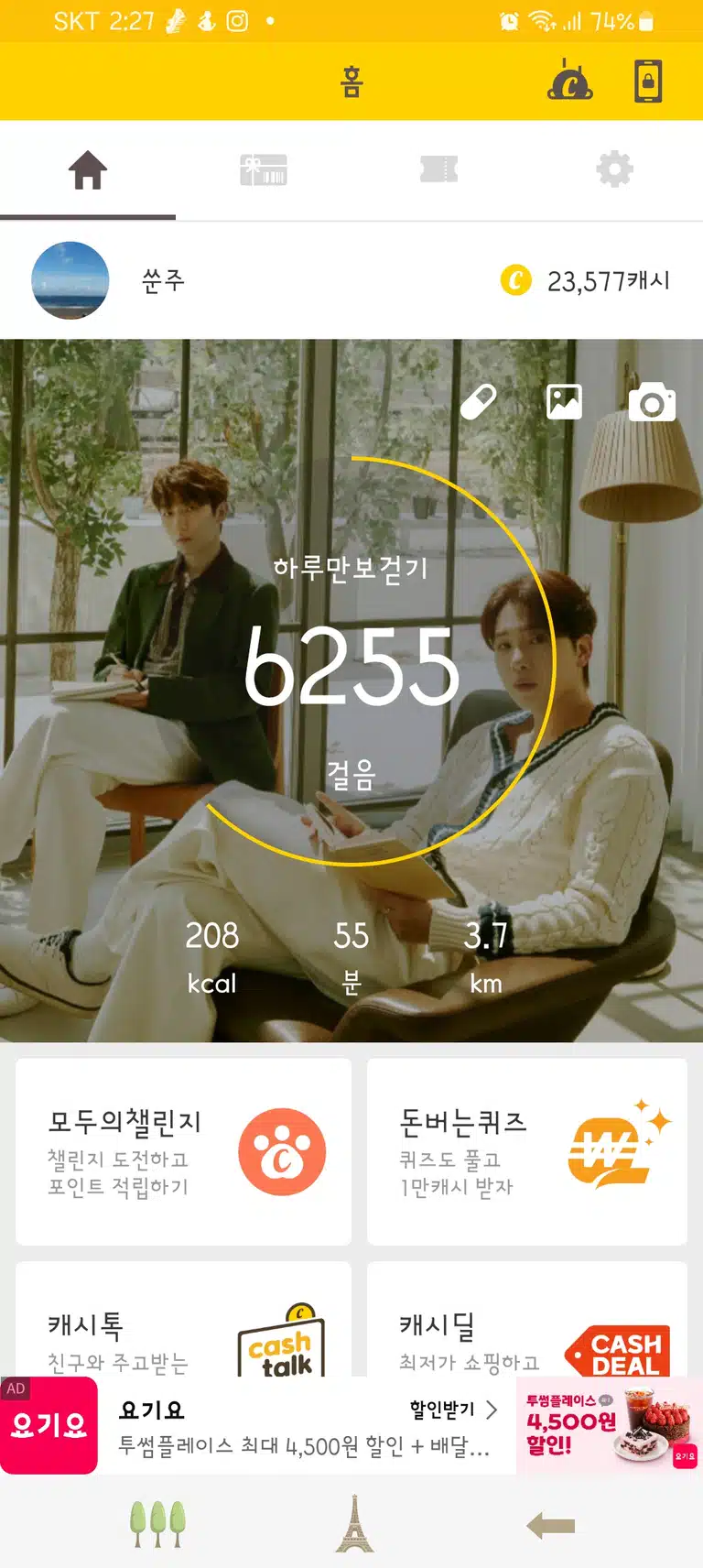Viewport: 703px width, 1568px height.
Task: Tap the trees recent apps button
Action: coord(157,1524)
